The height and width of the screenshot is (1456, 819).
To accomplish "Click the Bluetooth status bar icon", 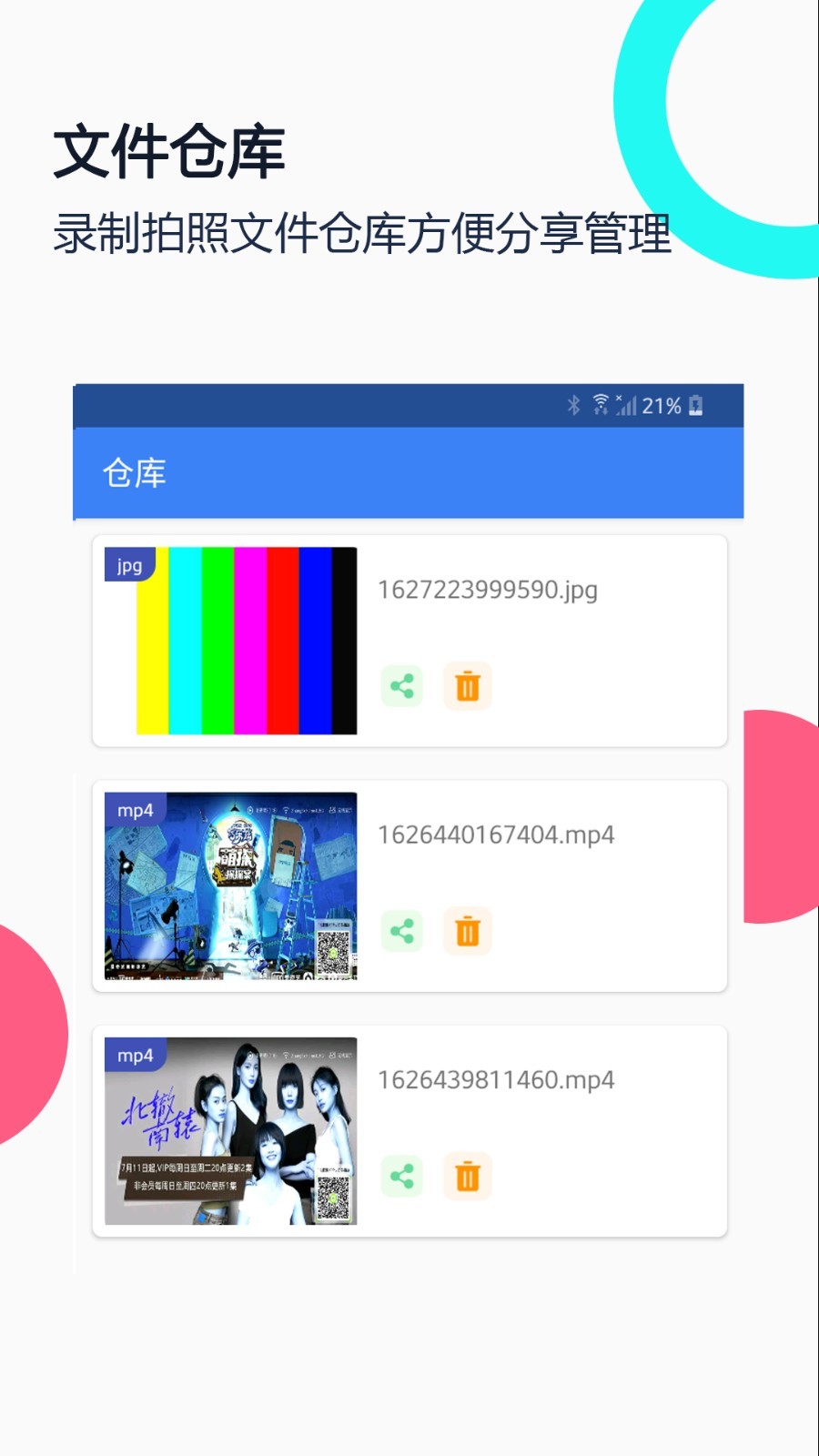I will [x=573, y=406].
